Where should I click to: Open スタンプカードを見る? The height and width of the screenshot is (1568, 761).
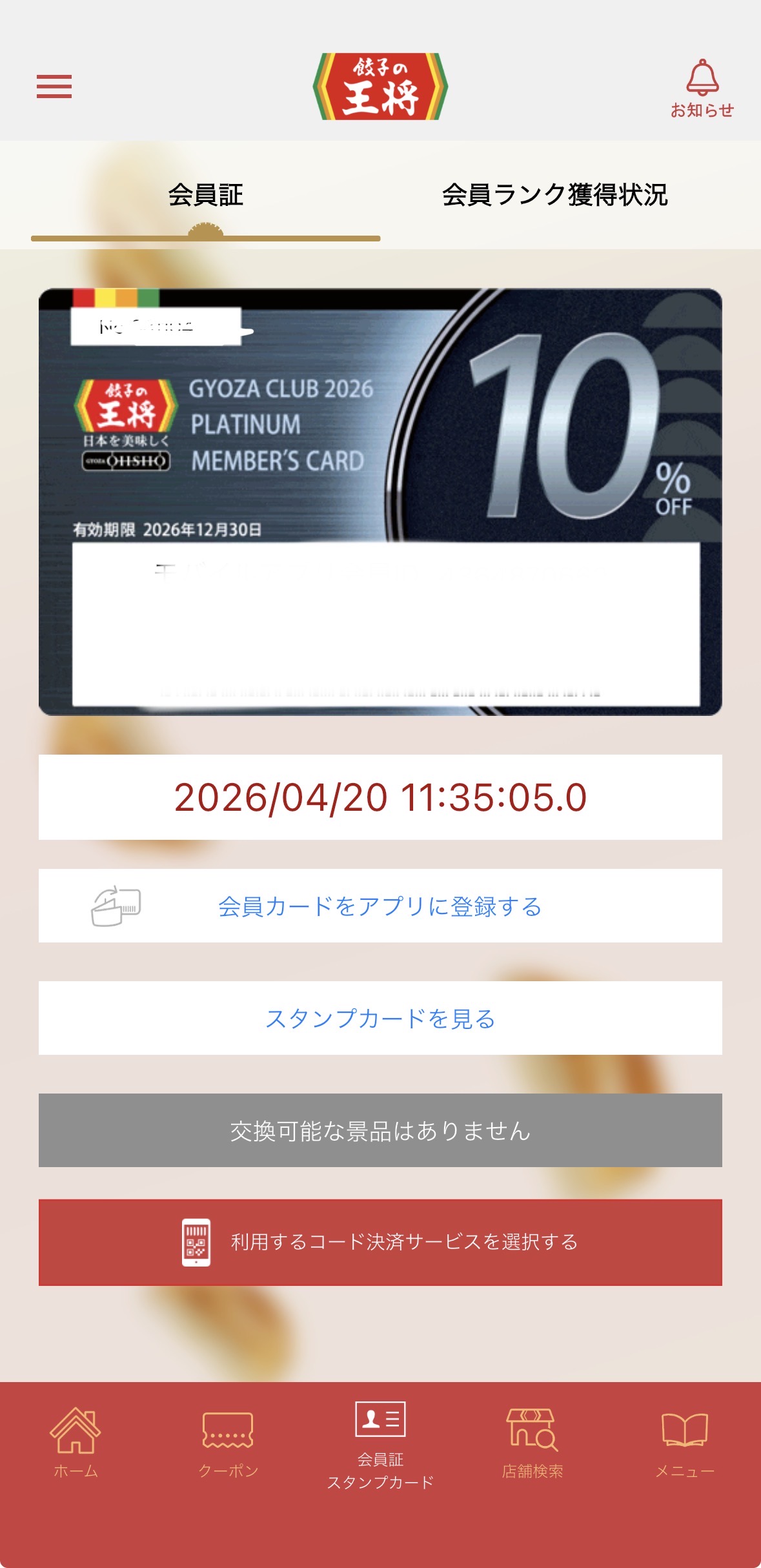tap(380, 1018)
